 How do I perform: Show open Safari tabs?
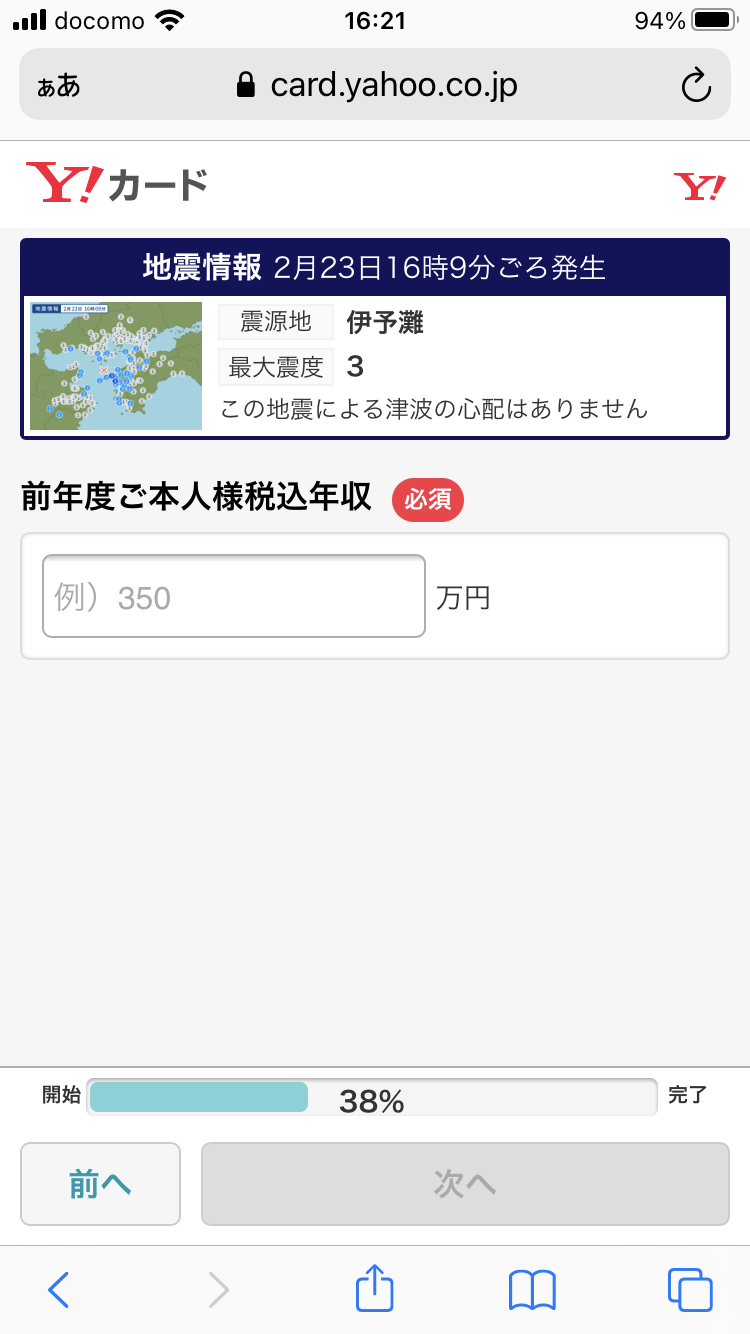pyautogui.click(x=690, y=1290)
